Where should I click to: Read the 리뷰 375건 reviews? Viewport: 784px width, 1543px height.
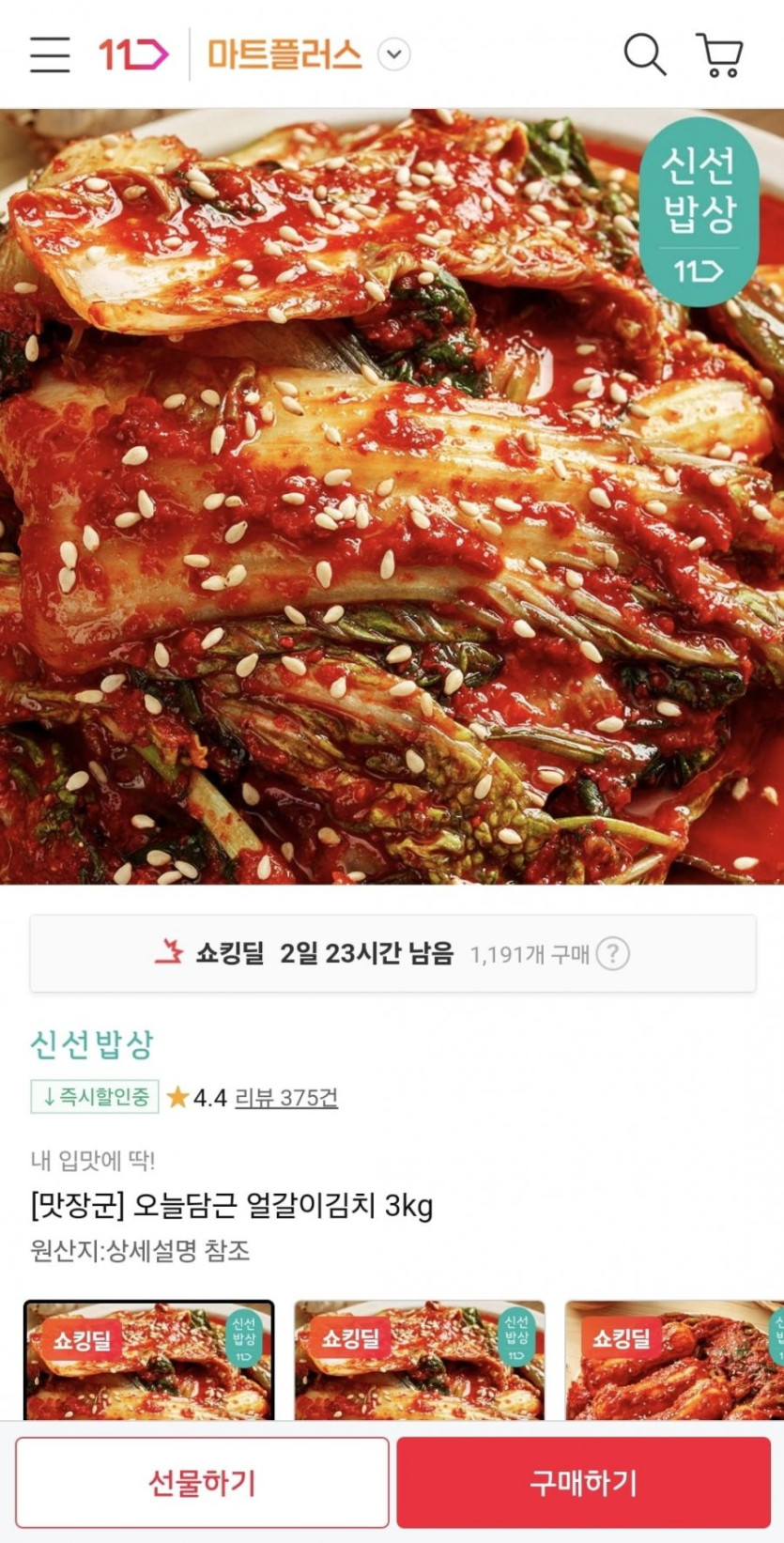pos(285,1097)
